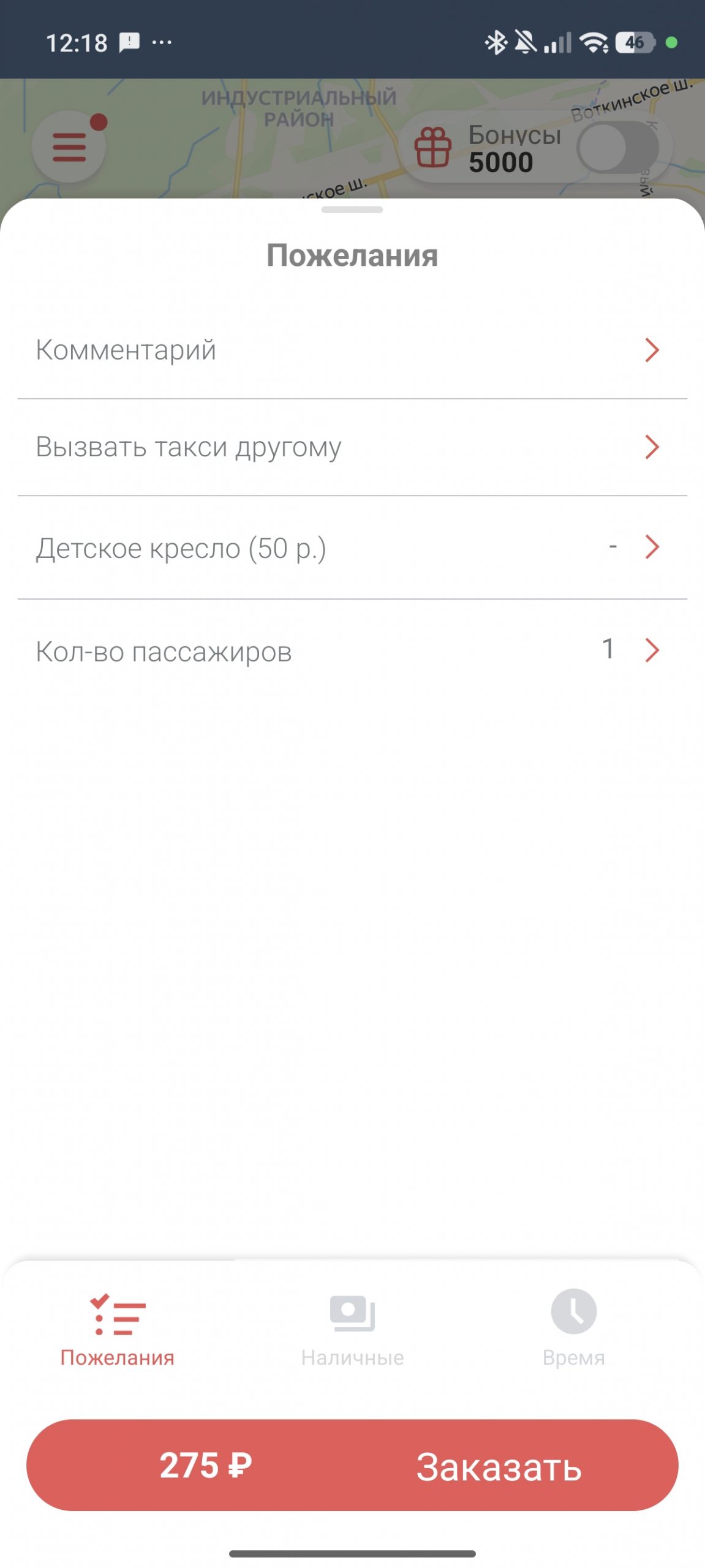Image resolution: width=705 pixels, height=1568 pixels.
Task: Expand the Комментарий row chevron
Action: [652, 350]
